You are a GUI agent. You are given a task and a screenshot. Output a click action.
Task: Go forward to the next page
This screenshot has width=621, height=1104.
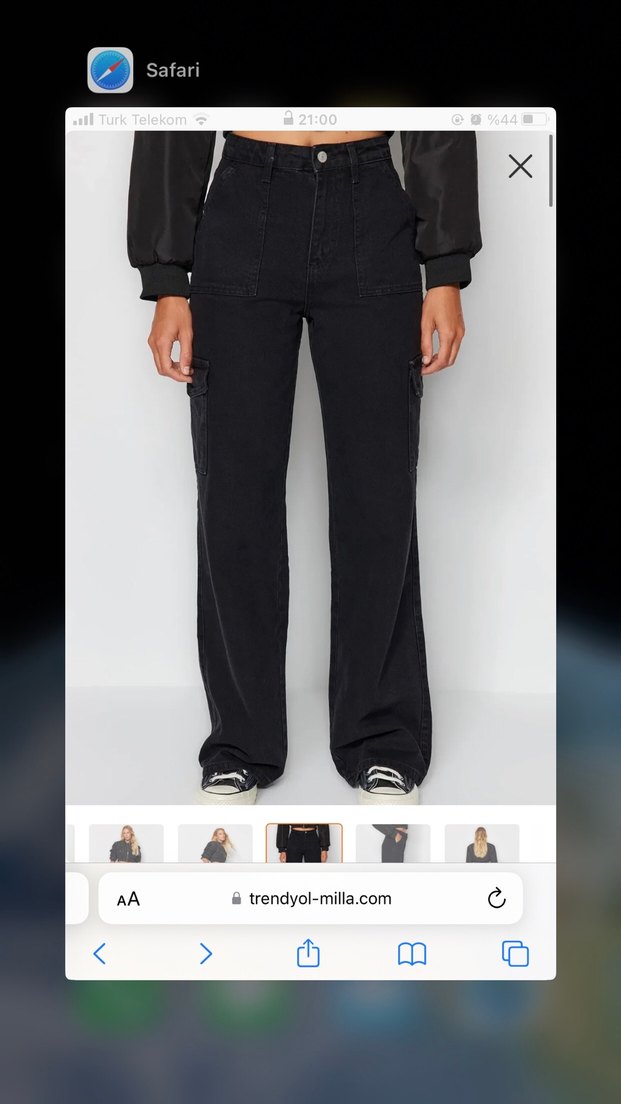point(206,954)
